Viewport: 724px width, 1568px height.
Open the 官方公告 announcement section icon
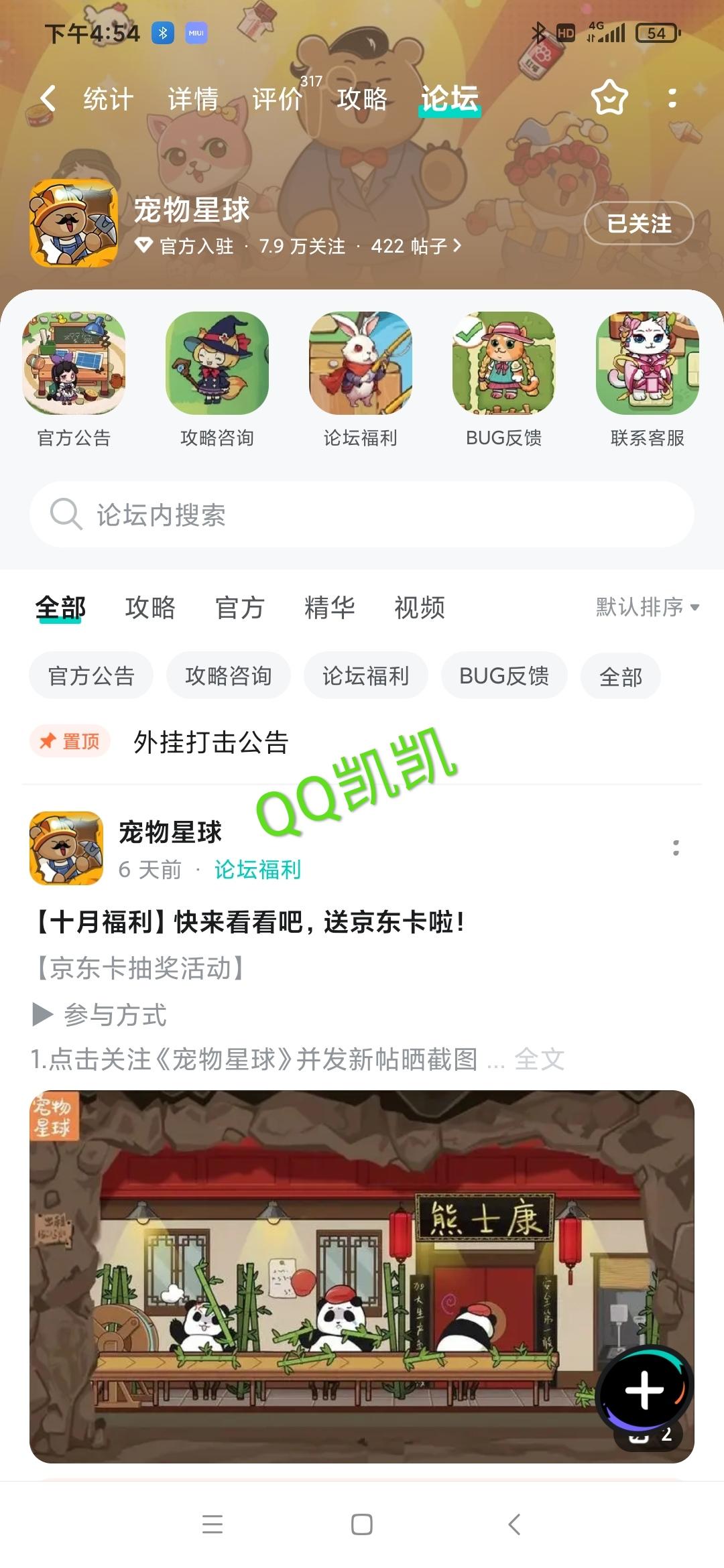coord(74,365)
